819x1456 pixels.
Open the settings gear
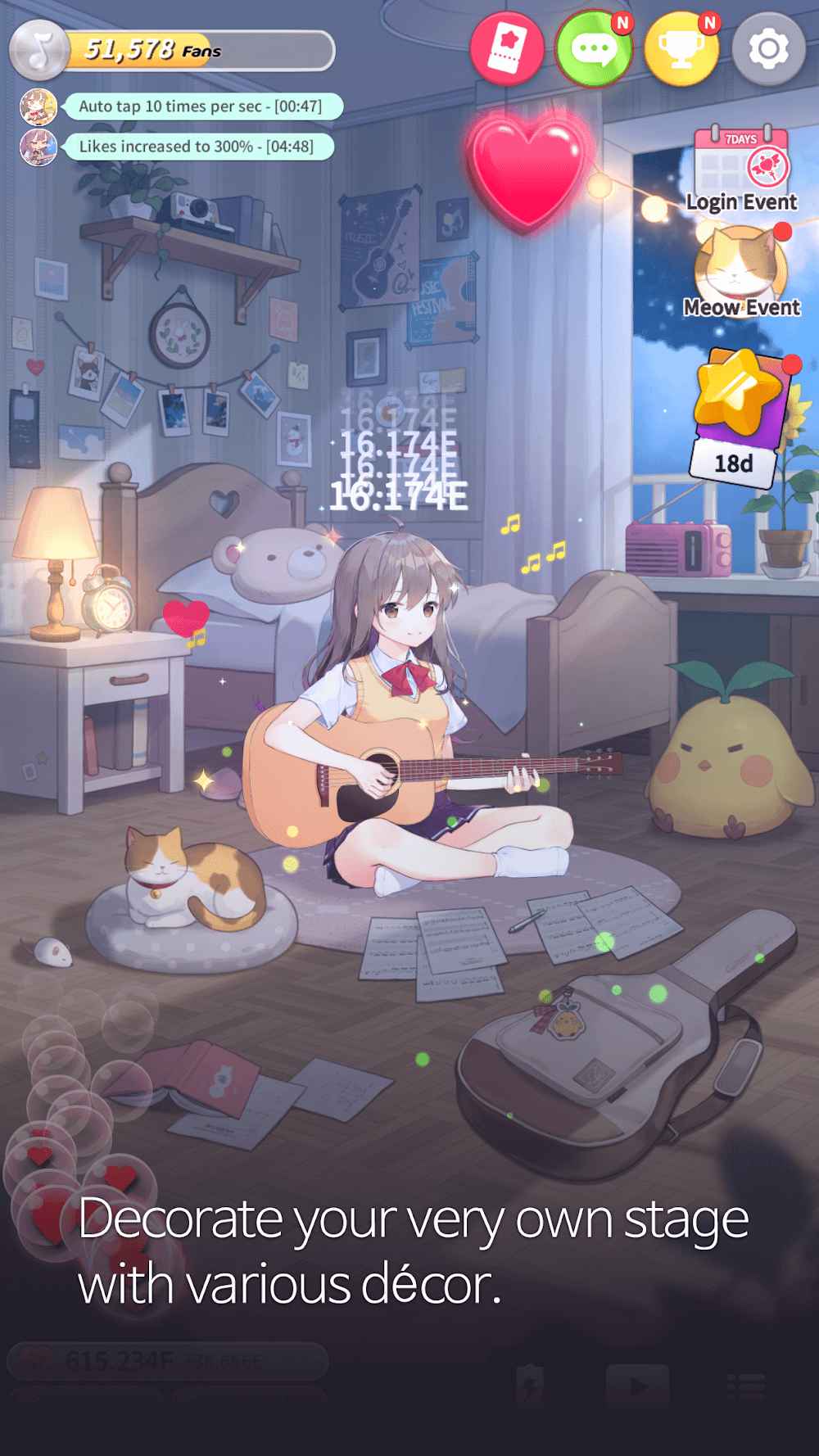tap(769, 48)
